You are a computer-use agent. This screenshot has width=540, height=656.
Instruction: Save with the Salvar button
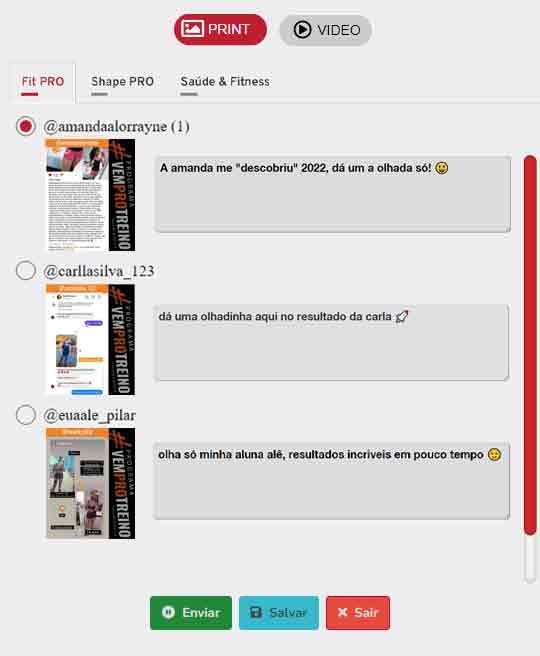[x=279, y=613]
